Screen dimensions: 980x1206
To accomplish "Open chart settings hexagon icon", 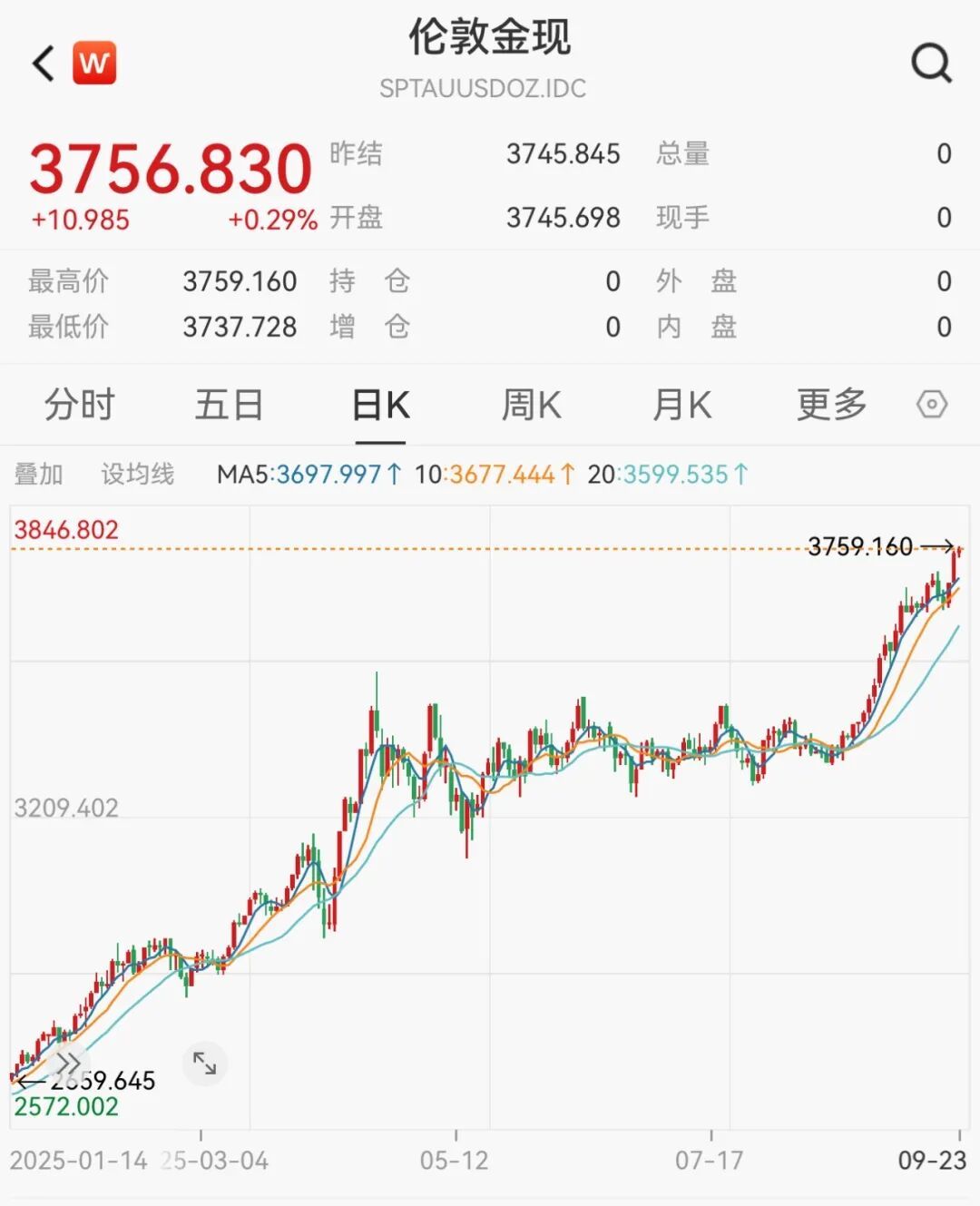I will pyautogui.click(x=931, y=405).
